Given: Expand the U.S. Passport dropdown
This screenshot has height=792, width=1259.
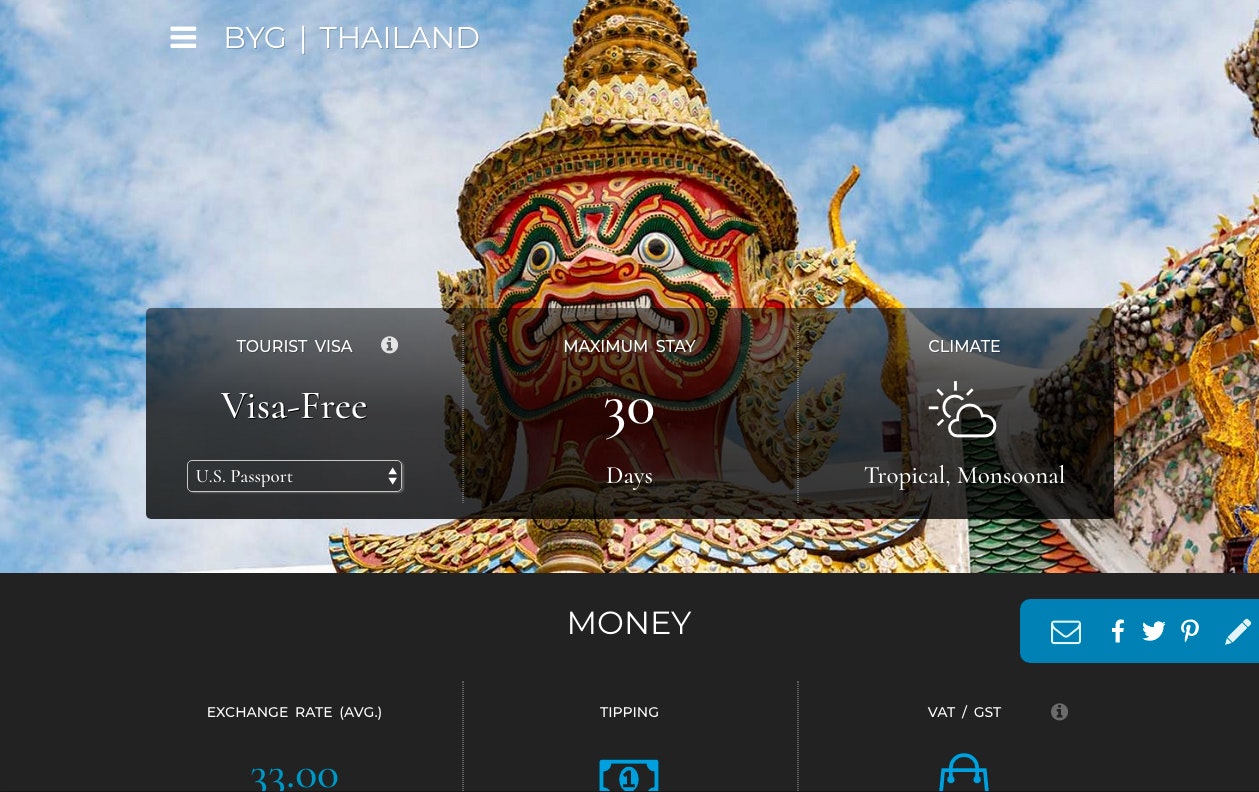Looking at the screenshot, I should point(295,476).
